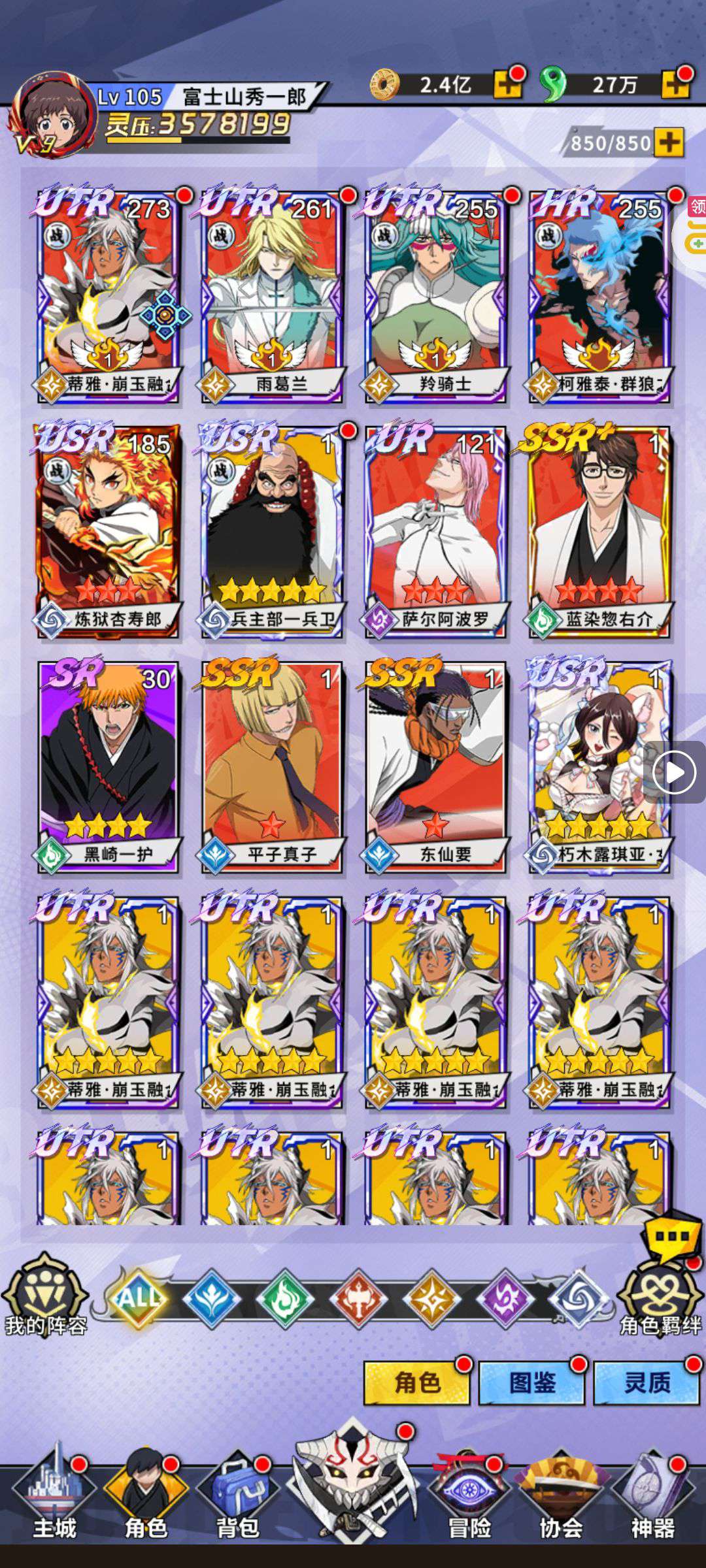Select the ALL attribute filter
706x1568 pixels.
139,1298
